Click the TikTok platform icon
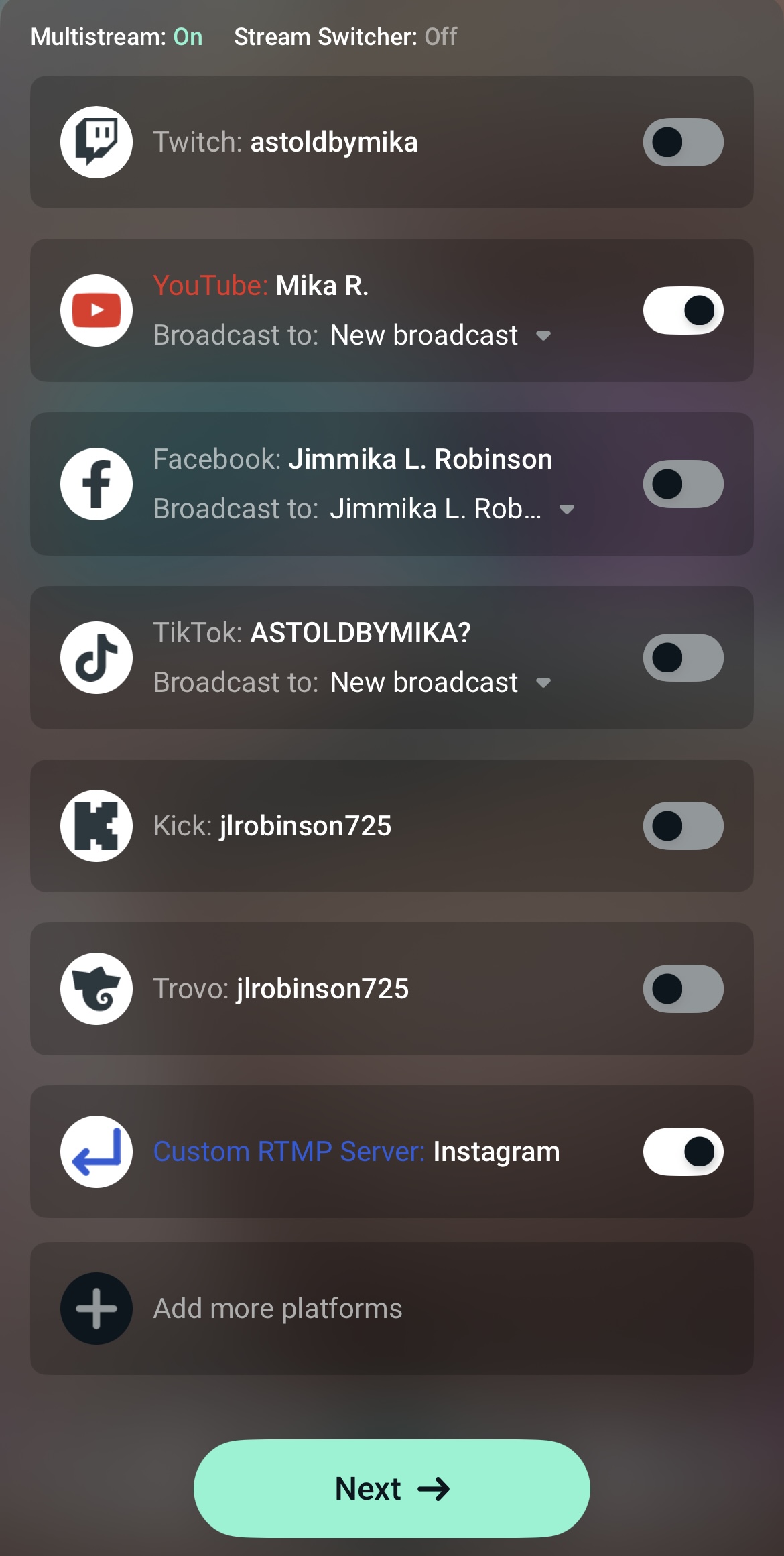 coord(96,657)
